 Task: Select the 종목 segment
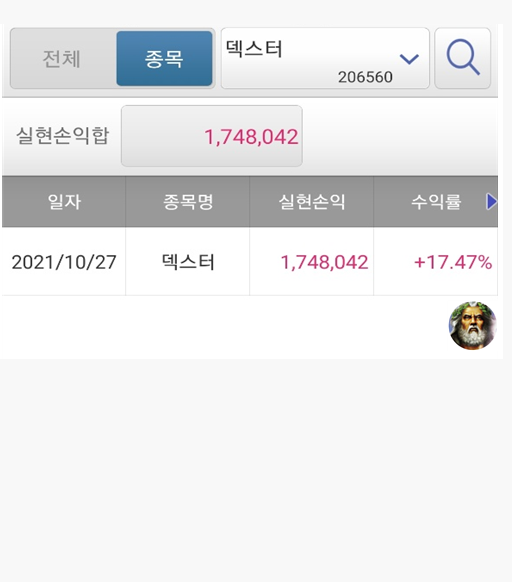[164, 59]
